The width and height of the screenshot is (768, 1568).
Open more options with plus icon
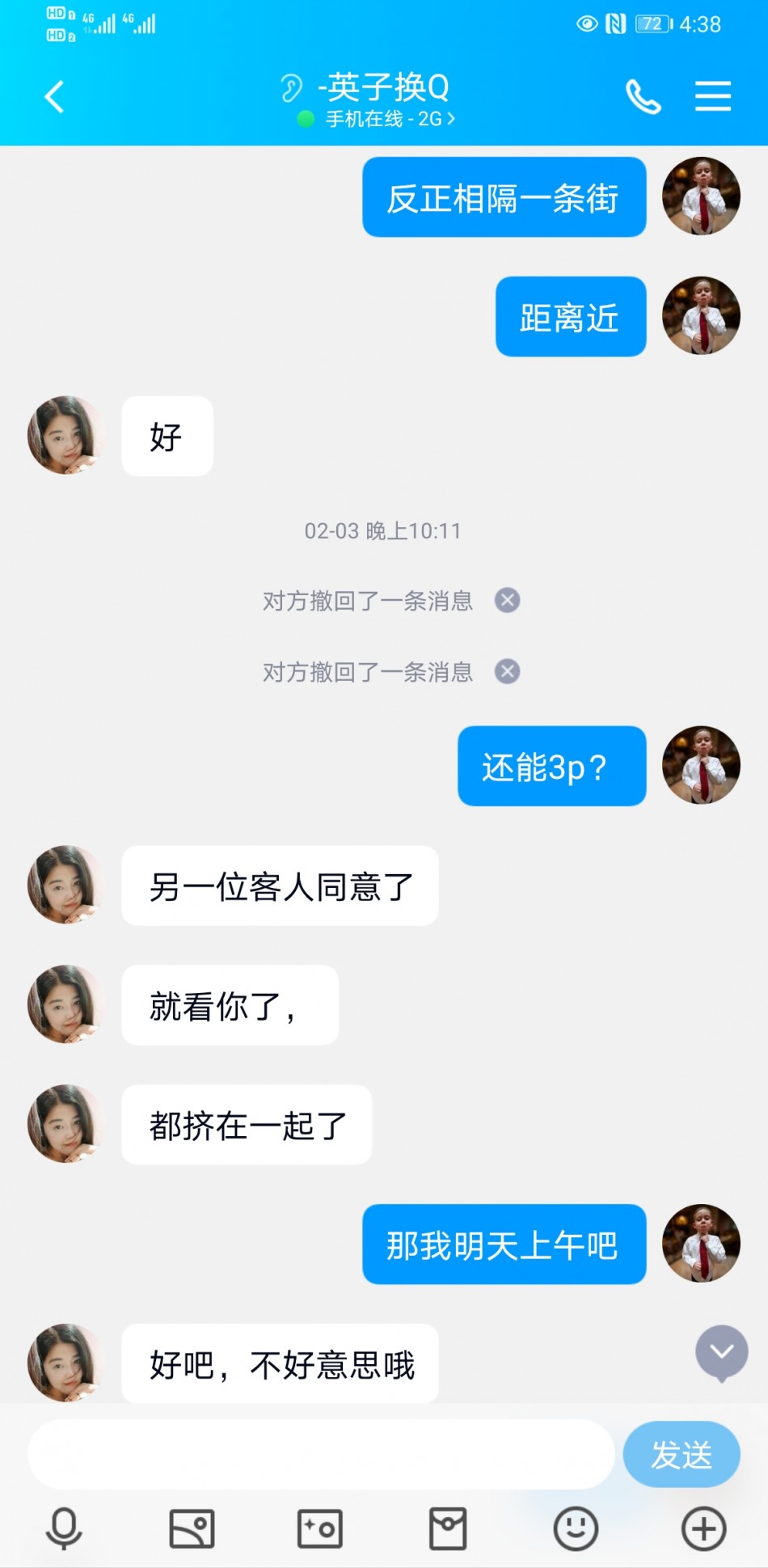[x=703, y=1528]
